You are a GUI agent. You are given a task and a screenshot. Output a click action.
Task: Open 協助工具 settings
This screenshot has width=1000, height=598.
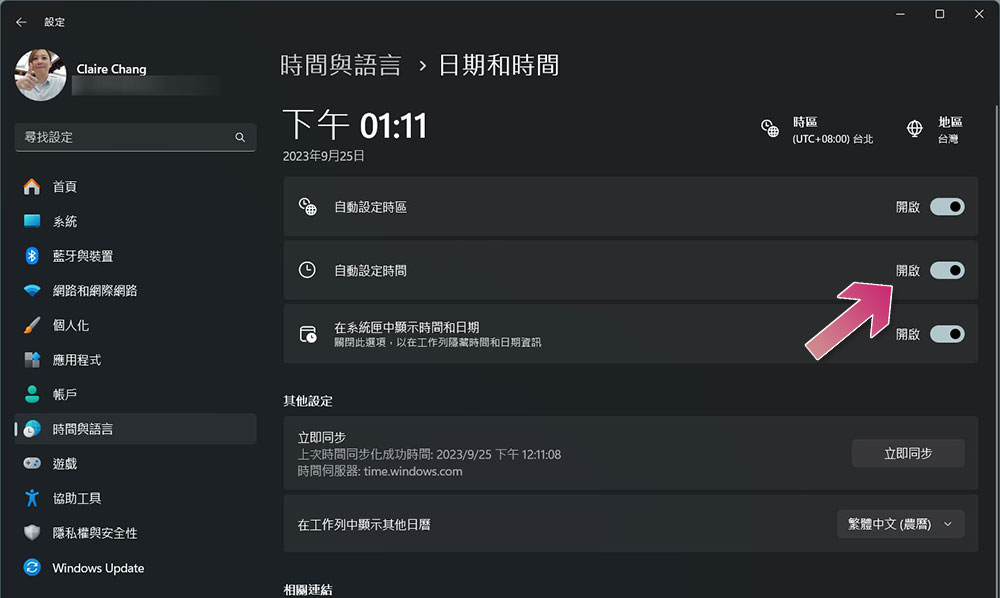click(x=135, y=498)
